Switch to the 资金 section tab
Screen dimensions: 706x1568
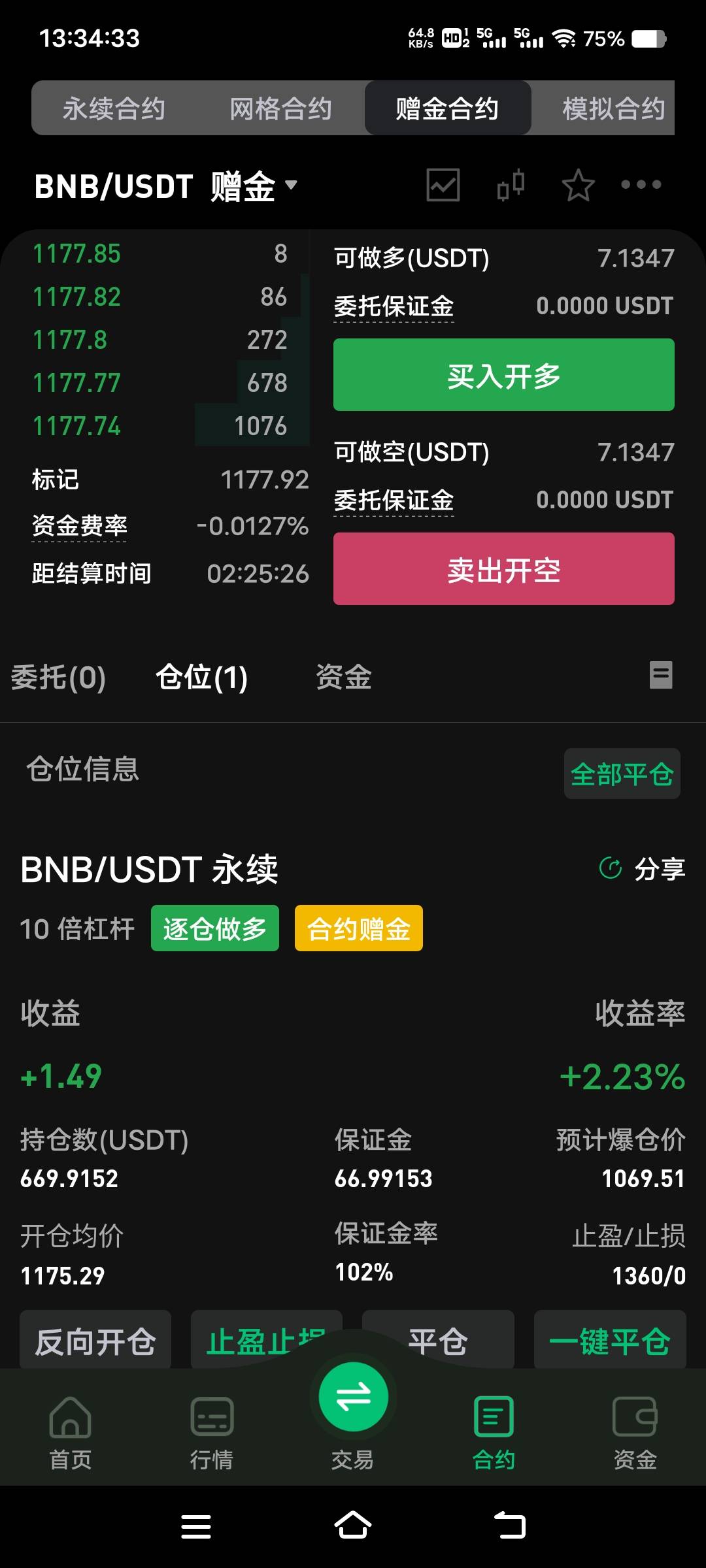tap(343, 677)
